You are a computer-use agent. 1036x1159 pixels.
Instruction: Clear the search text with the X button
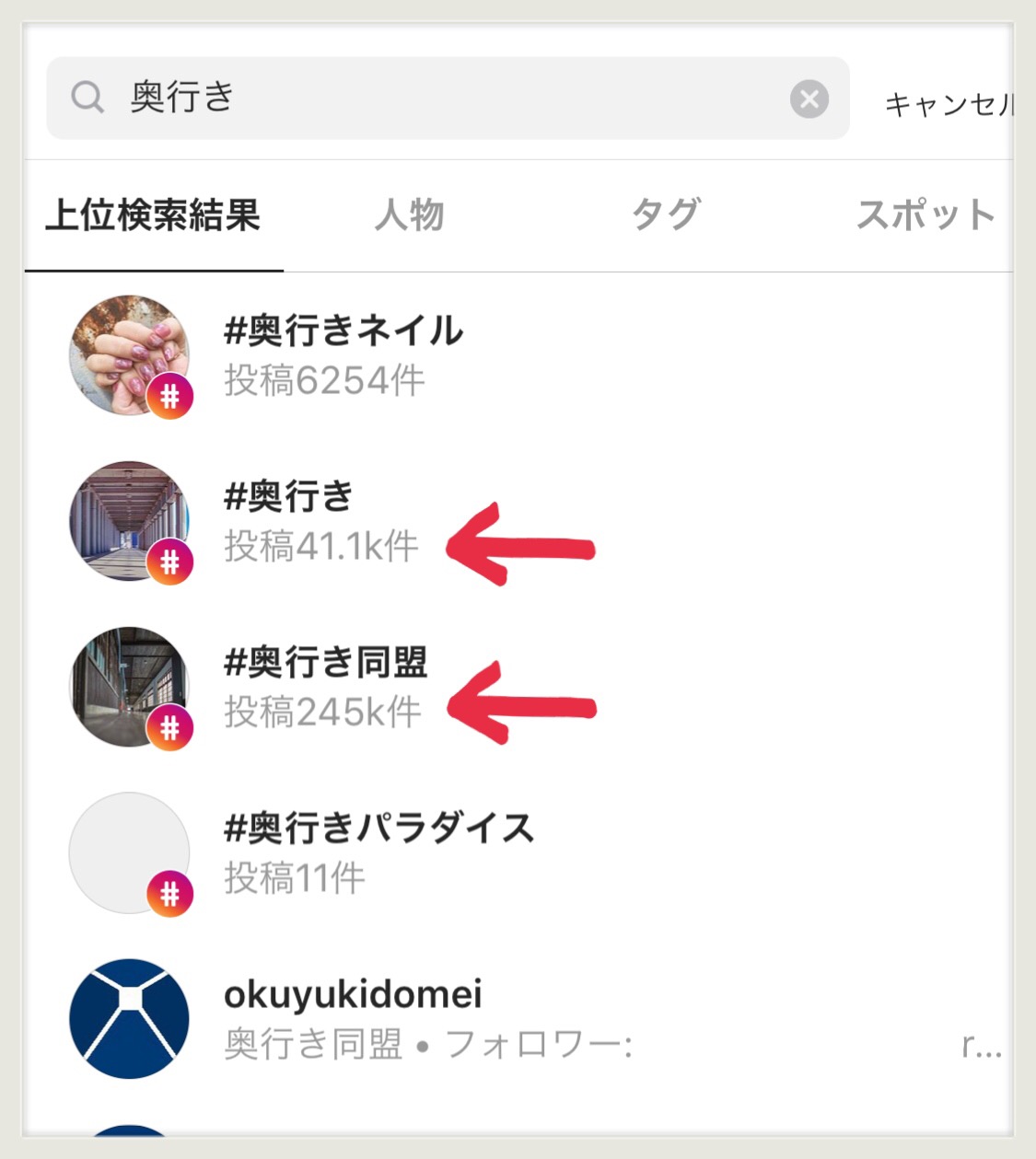pos(809,99)
